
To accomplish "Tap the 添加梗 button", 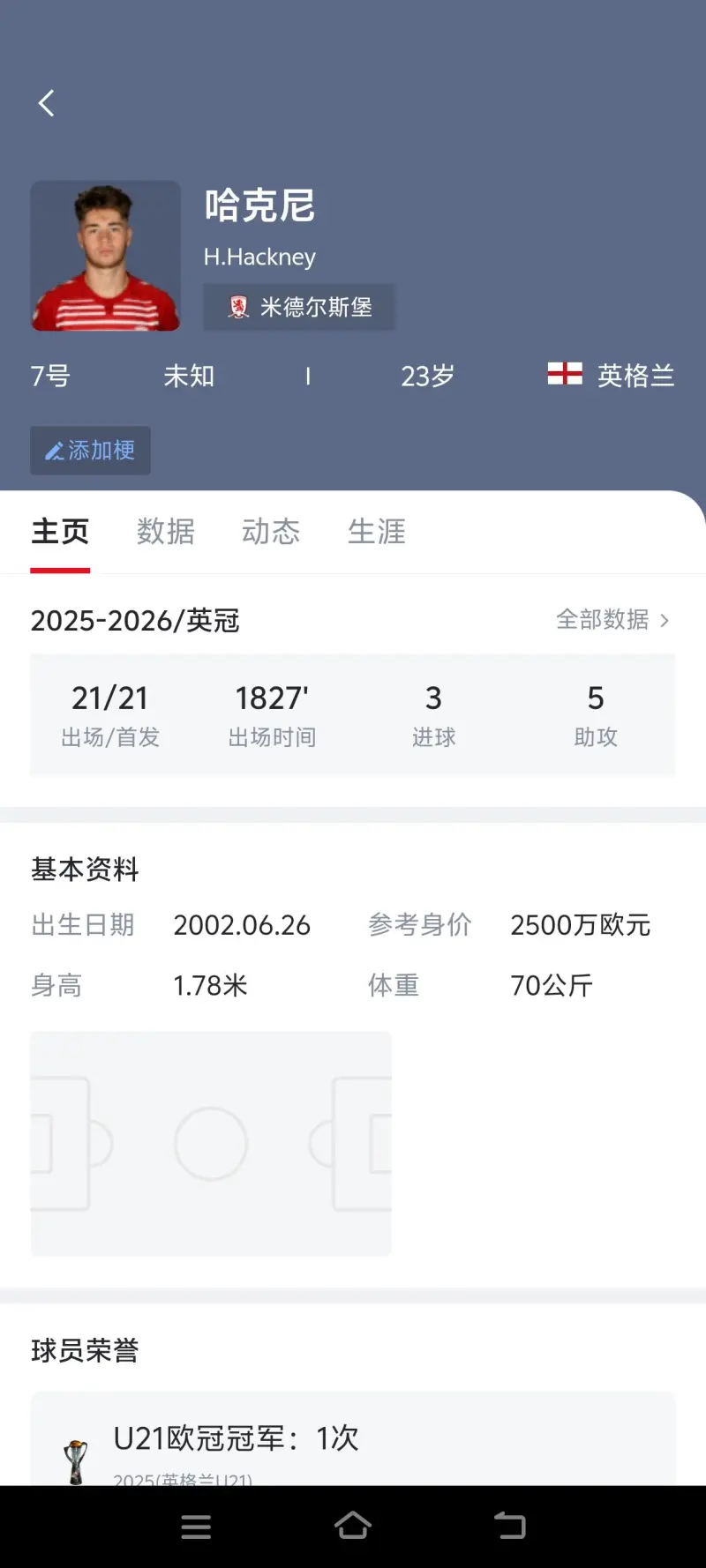I will click(x=90, y=451).
